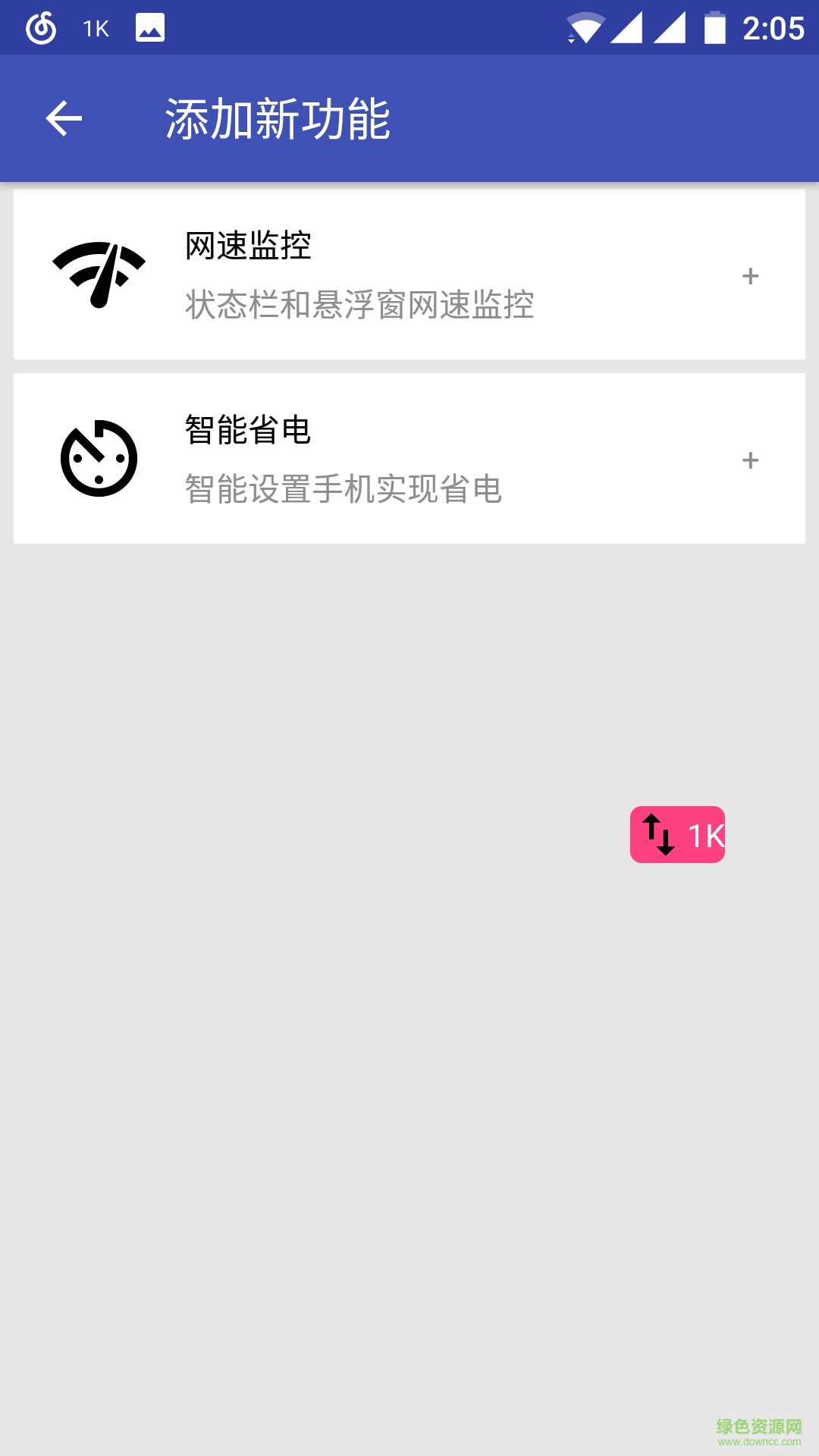
Task: Tap the floating 1K network speed widget
Action: [x=677, y=834]
